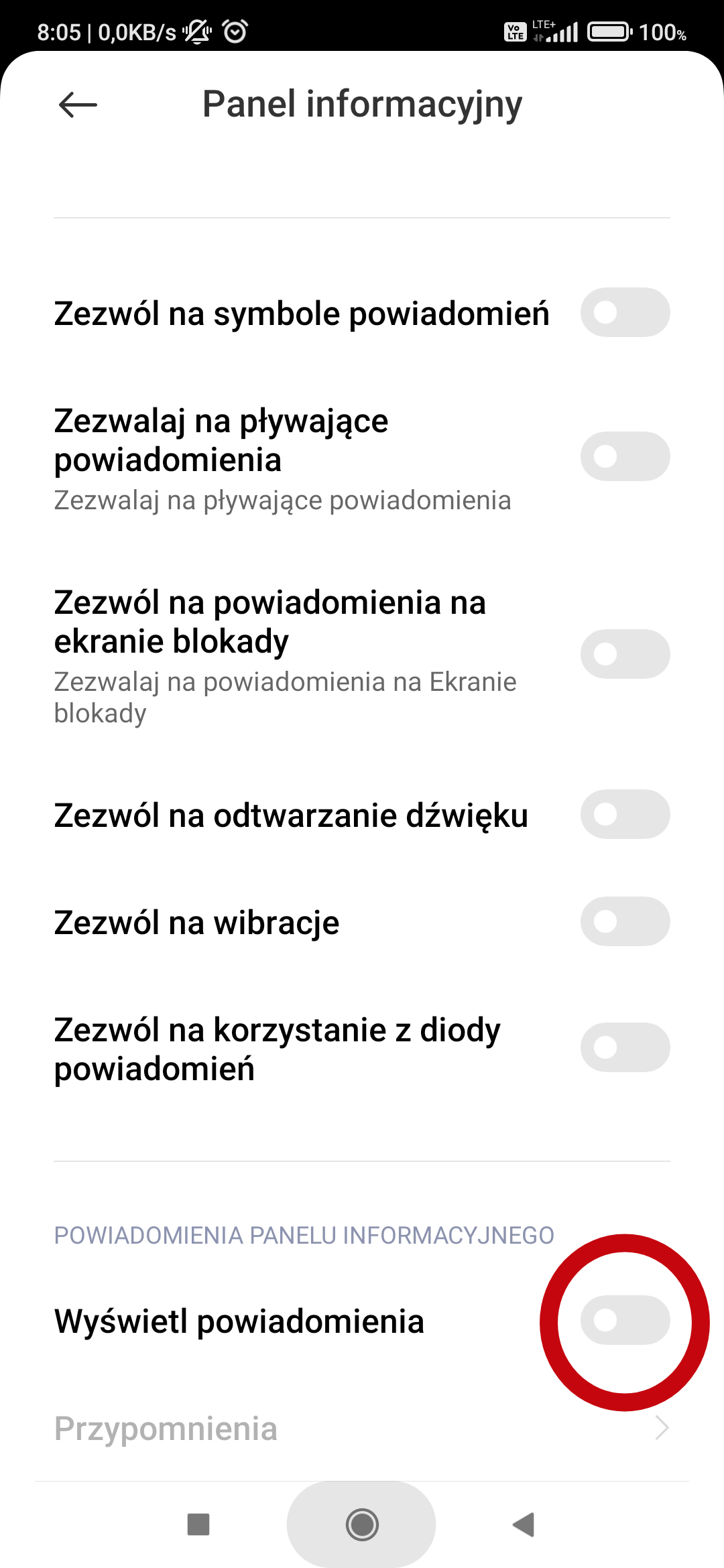
Task: Enable Zezwól na wibracje switch
Action: click(625, 921)
